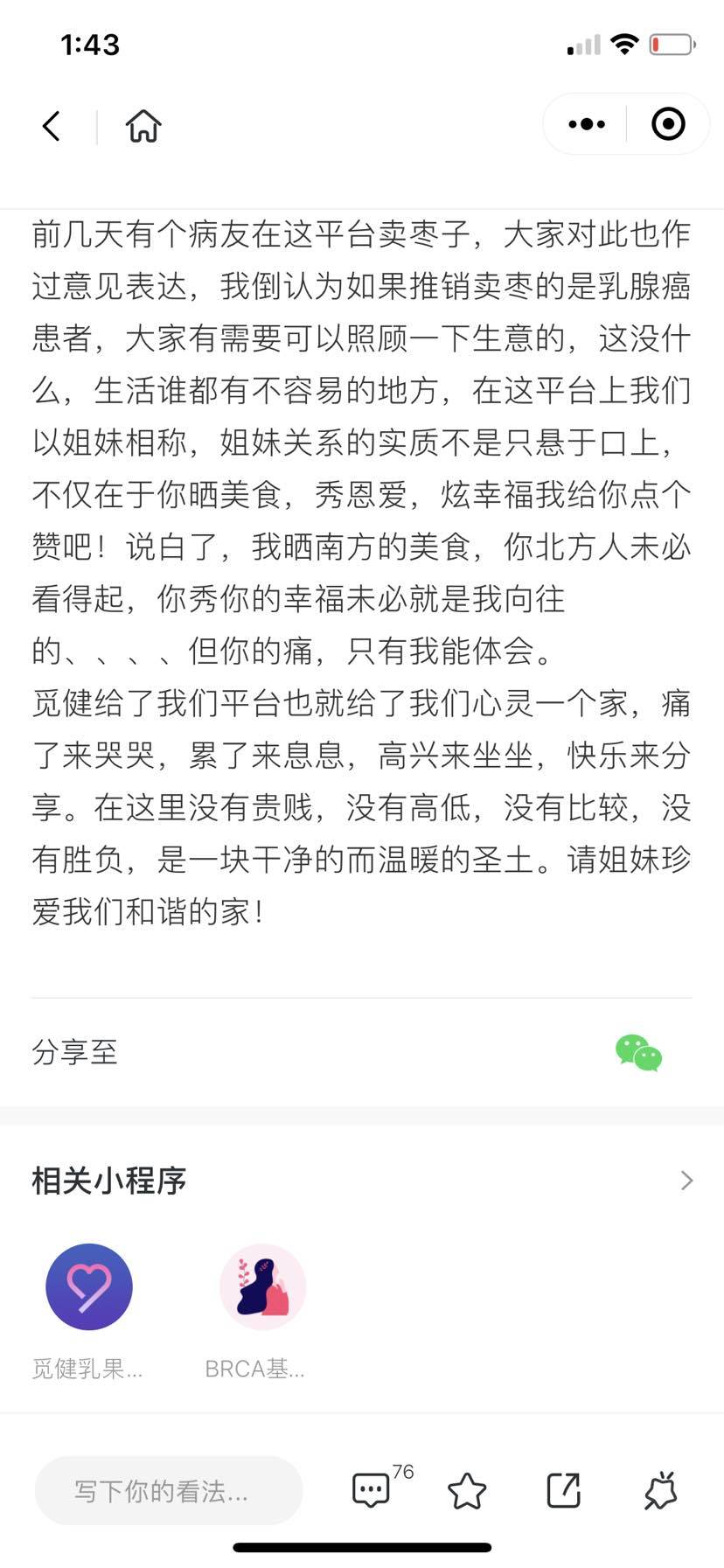
Task: Go to the mini program home page
Action: tap(143, 126)
